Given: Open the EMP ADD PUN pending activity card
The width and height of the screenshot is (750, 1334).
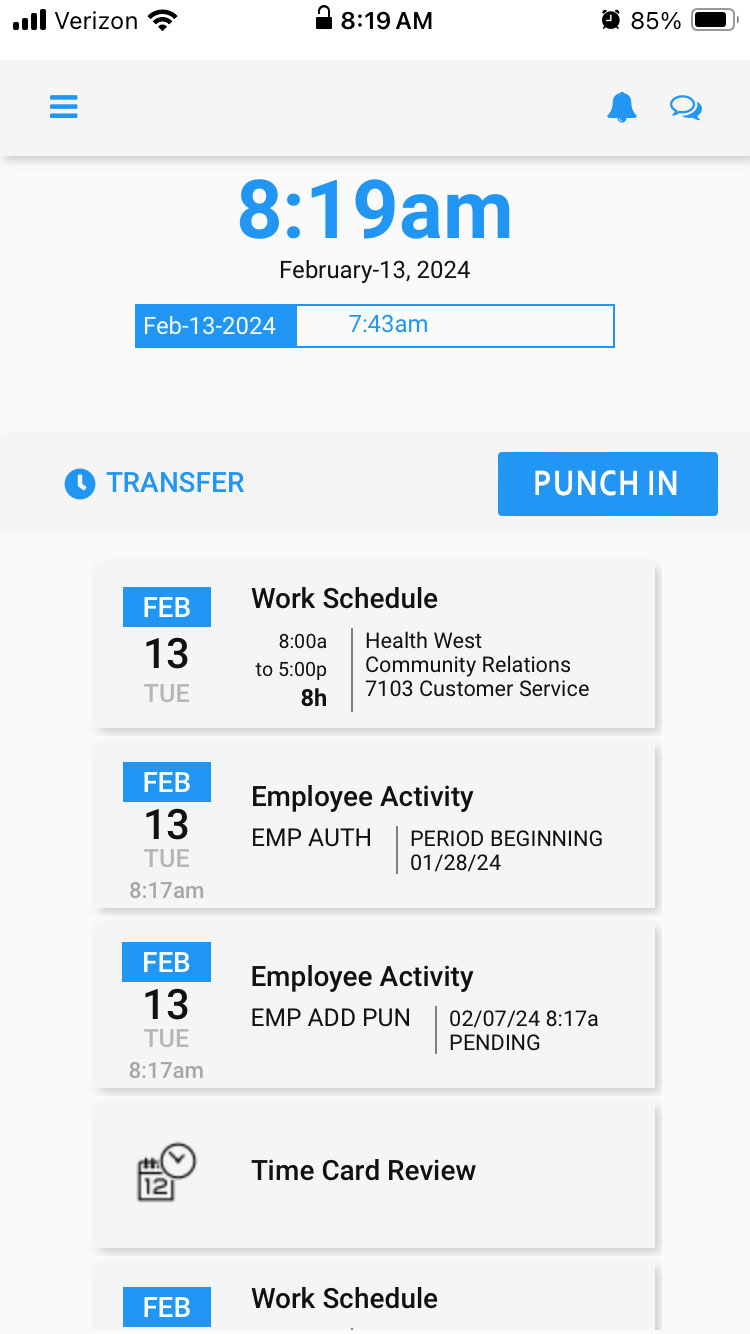Looking at the screenshot, I should tap(375, 1006).
